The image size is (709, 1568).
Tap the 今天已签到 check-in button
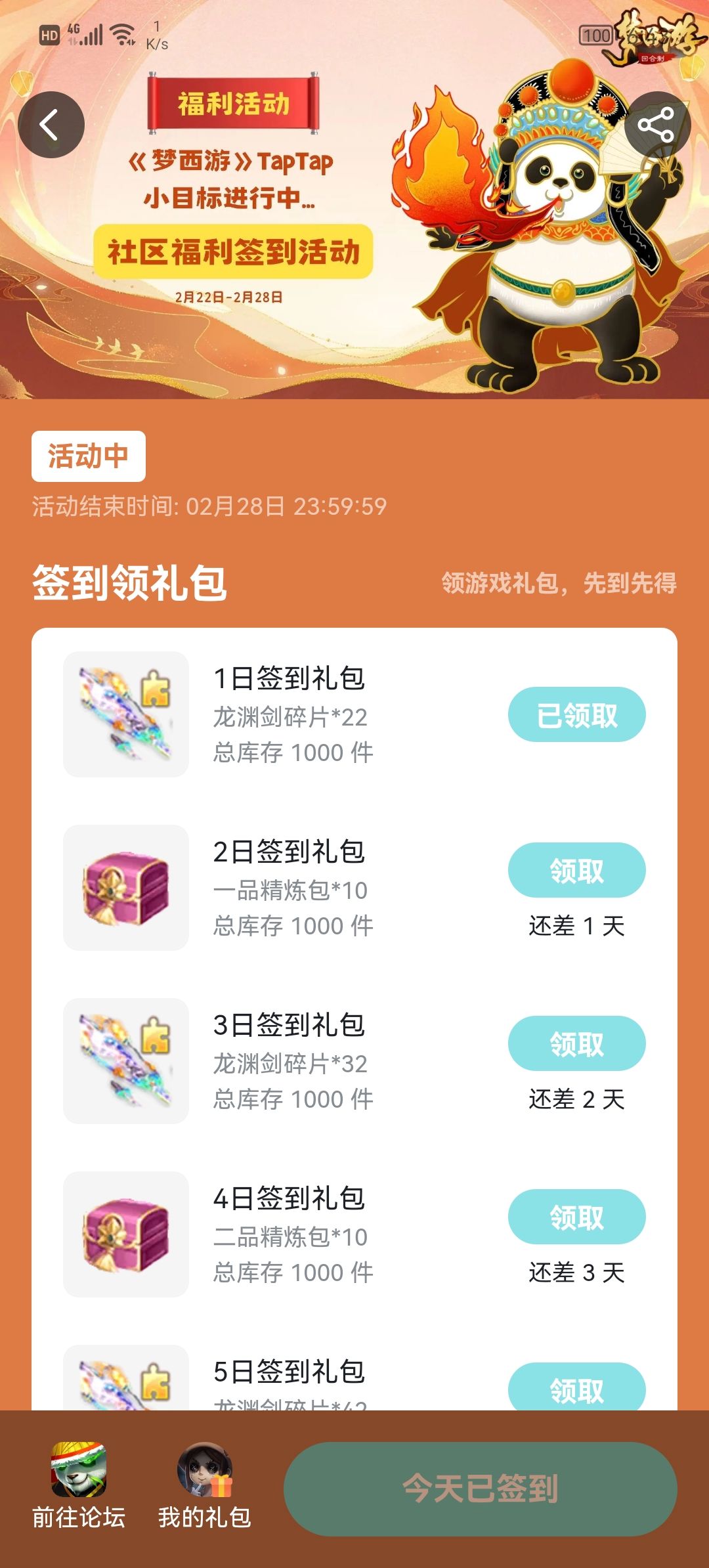pyautogui.click(x=480, y=1489)
